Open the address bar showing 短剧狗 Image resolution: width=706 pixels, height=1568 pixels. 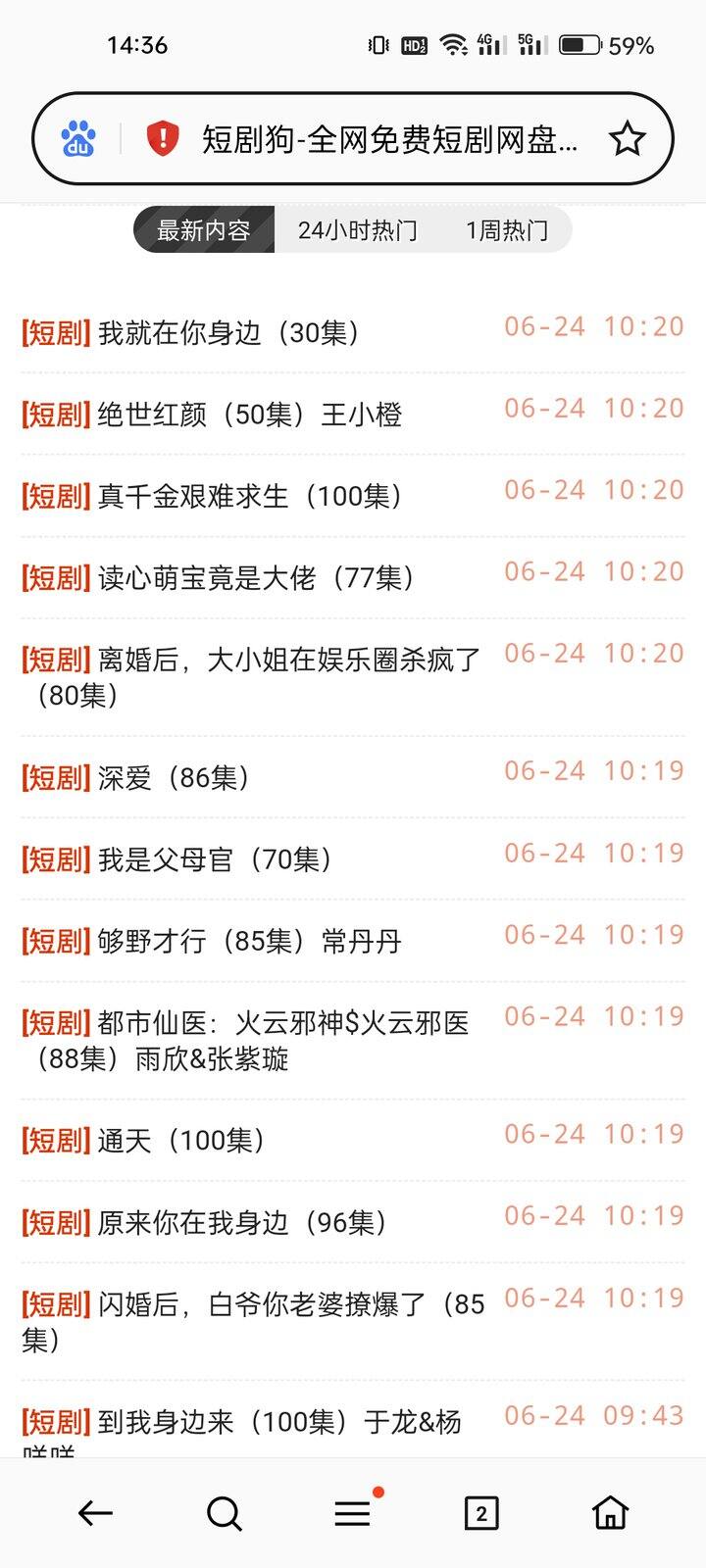point(389,140)
